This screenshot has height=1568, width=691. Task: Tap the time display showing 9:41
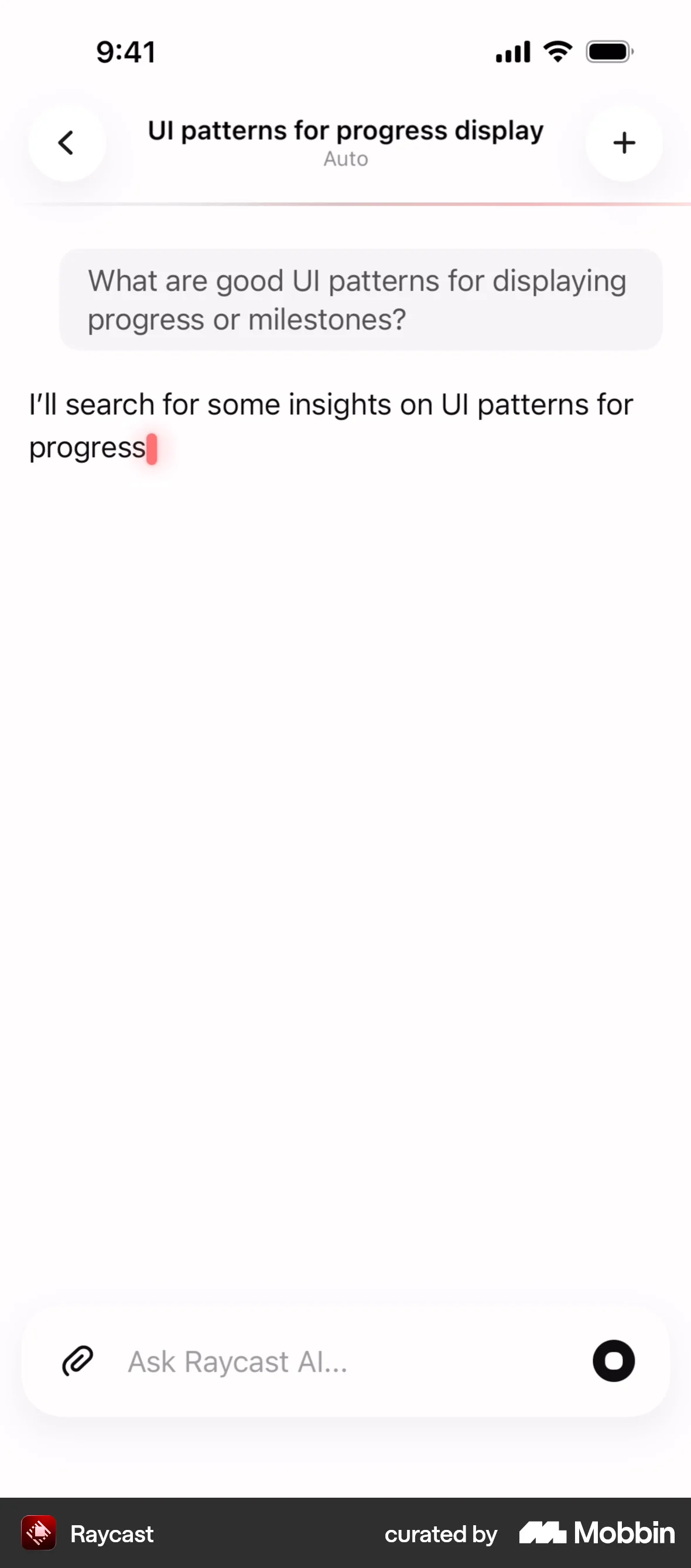(x=126, y=51)
